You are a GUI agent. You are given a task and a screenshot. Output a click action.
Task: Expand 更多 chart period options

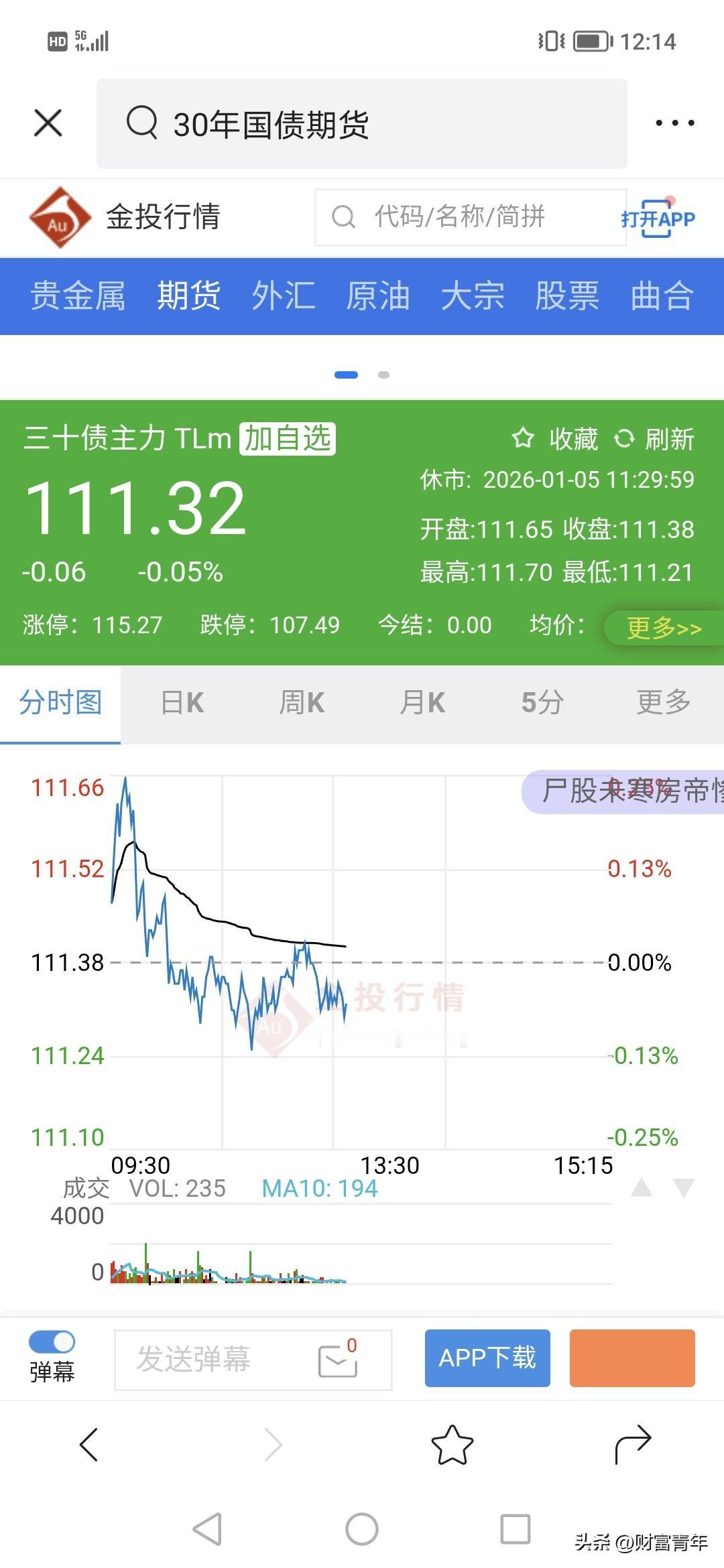tap(662, 702)
